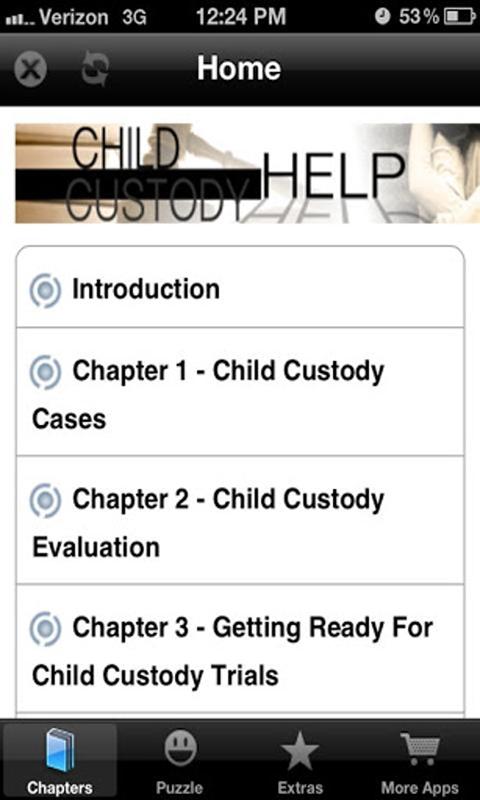Image resolution: width=480 pixels, height=800 pixels.
Task: Open Chapter 2 - Child Custody Evaluation
Action: point(240,520)
